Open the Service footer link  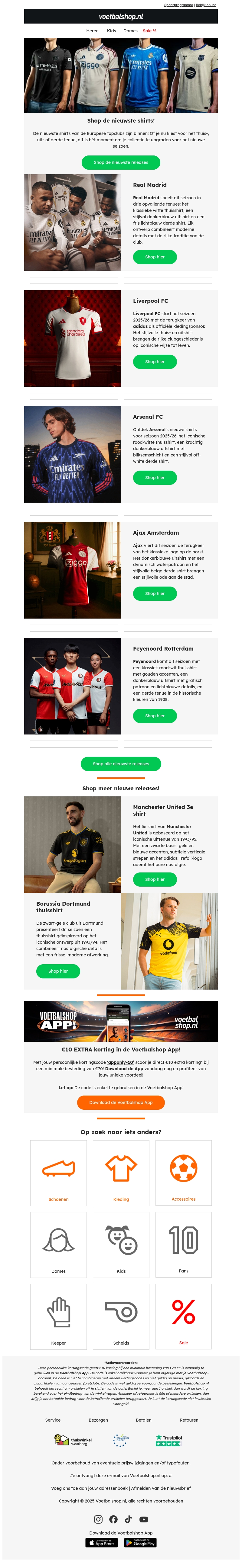click(53, 1420)
